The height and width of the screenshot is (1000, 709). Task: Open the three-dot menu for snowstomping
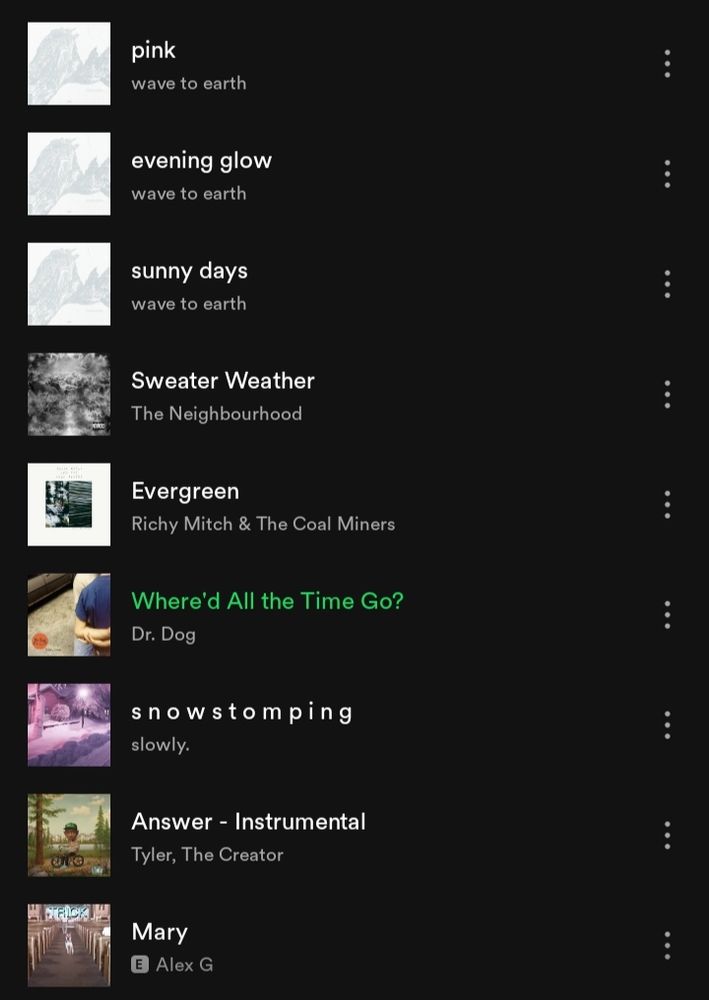667,725
